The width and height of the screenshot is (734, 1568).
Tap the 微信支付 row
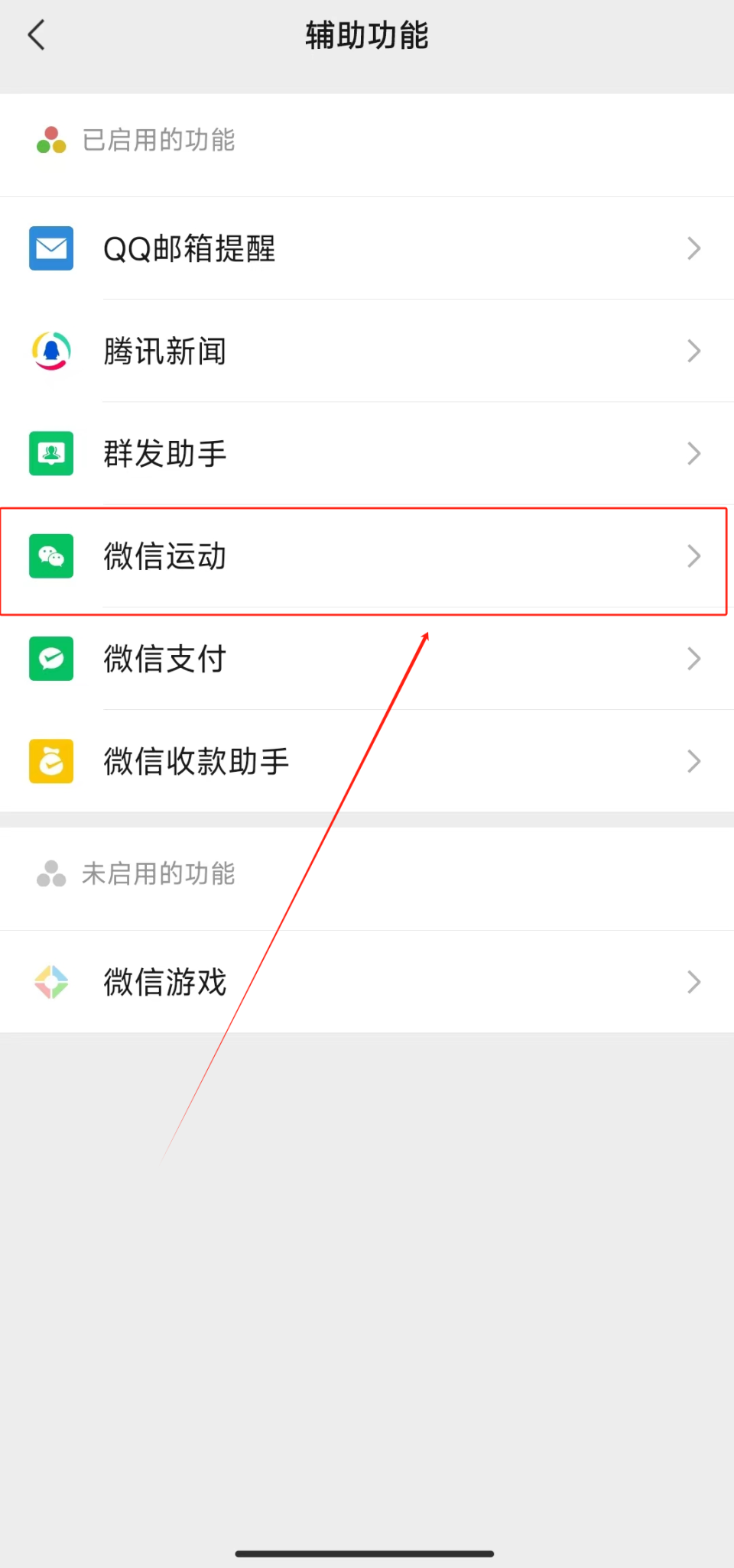367,659
